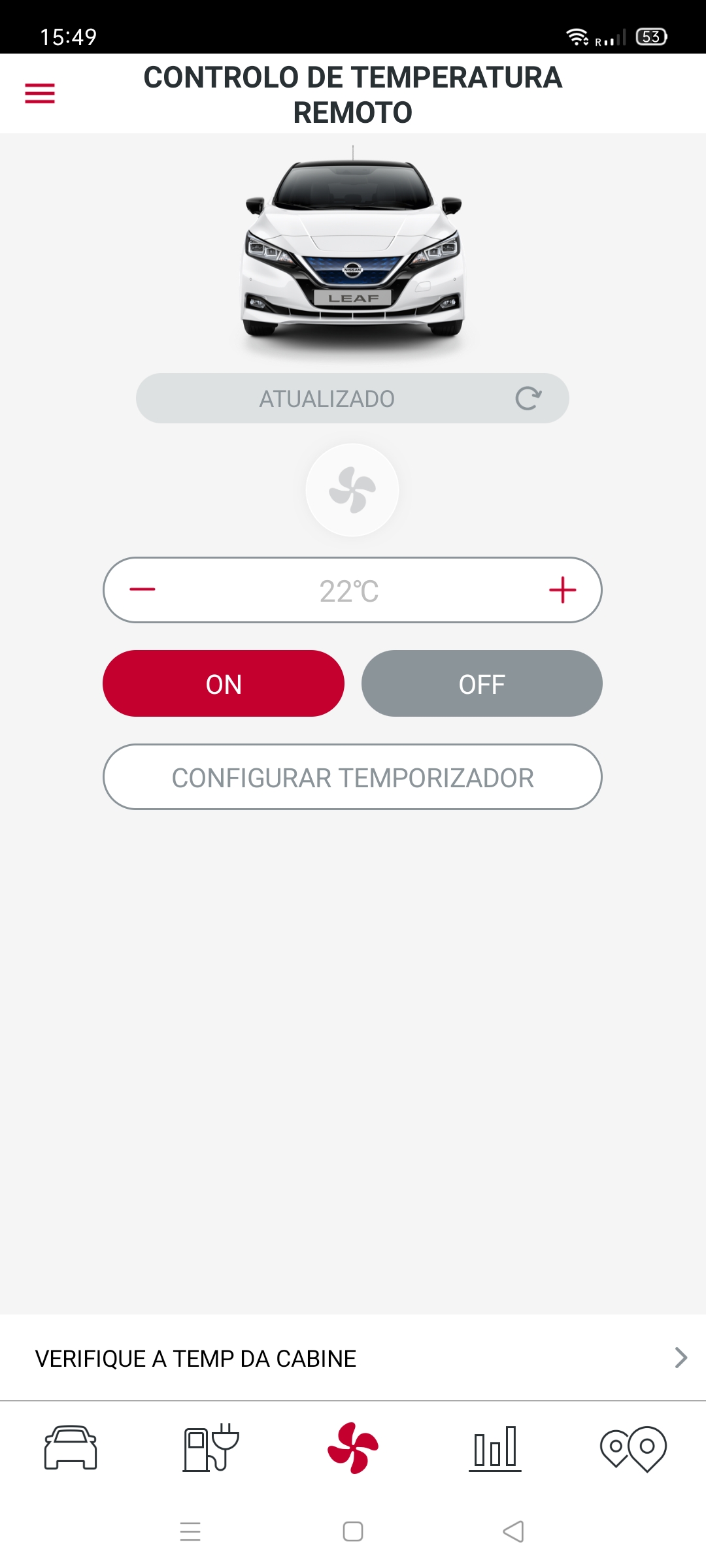Refresh the ATUALIZADO status

(x=528, y=399)
